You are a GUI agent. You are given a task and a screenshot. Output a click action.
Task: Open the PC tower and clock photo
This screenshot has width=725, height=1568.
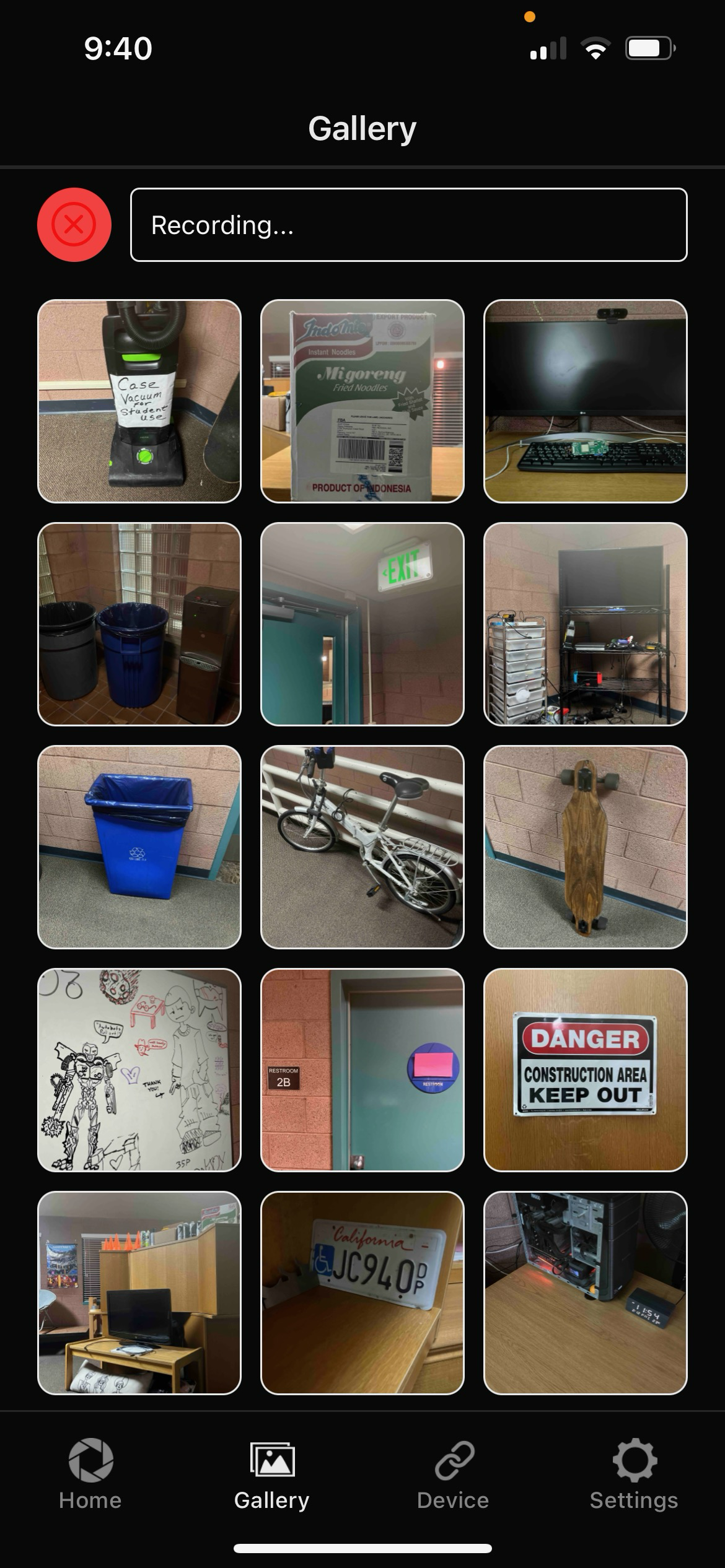click(585, 1293)
